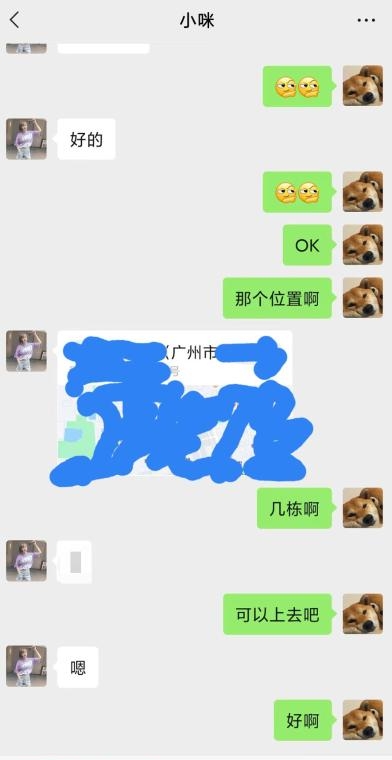Go back from the 小咪 chat

point(15,20)
